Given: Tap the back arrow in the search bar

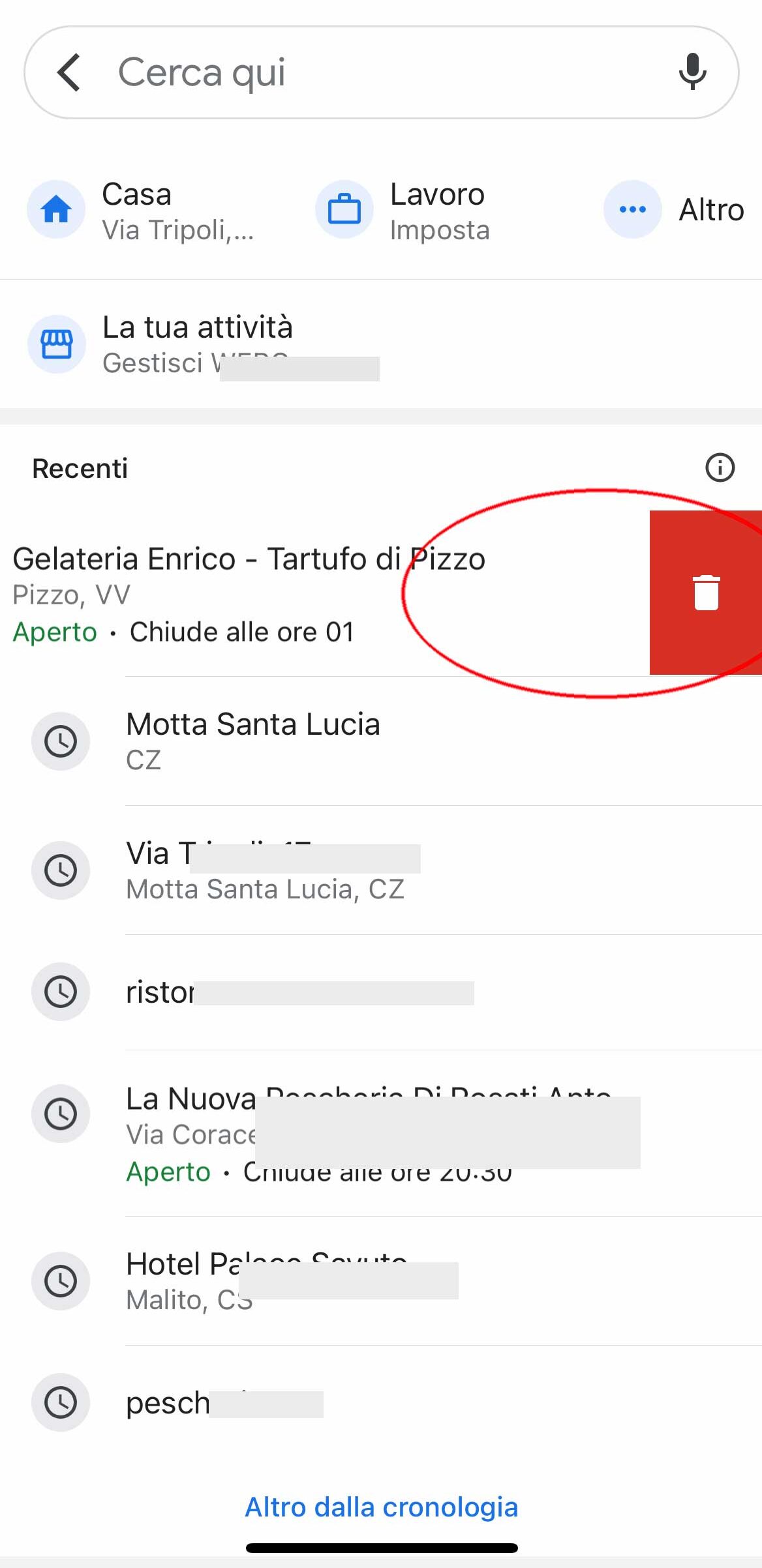Looking at the screenshot, I should 70,72.
